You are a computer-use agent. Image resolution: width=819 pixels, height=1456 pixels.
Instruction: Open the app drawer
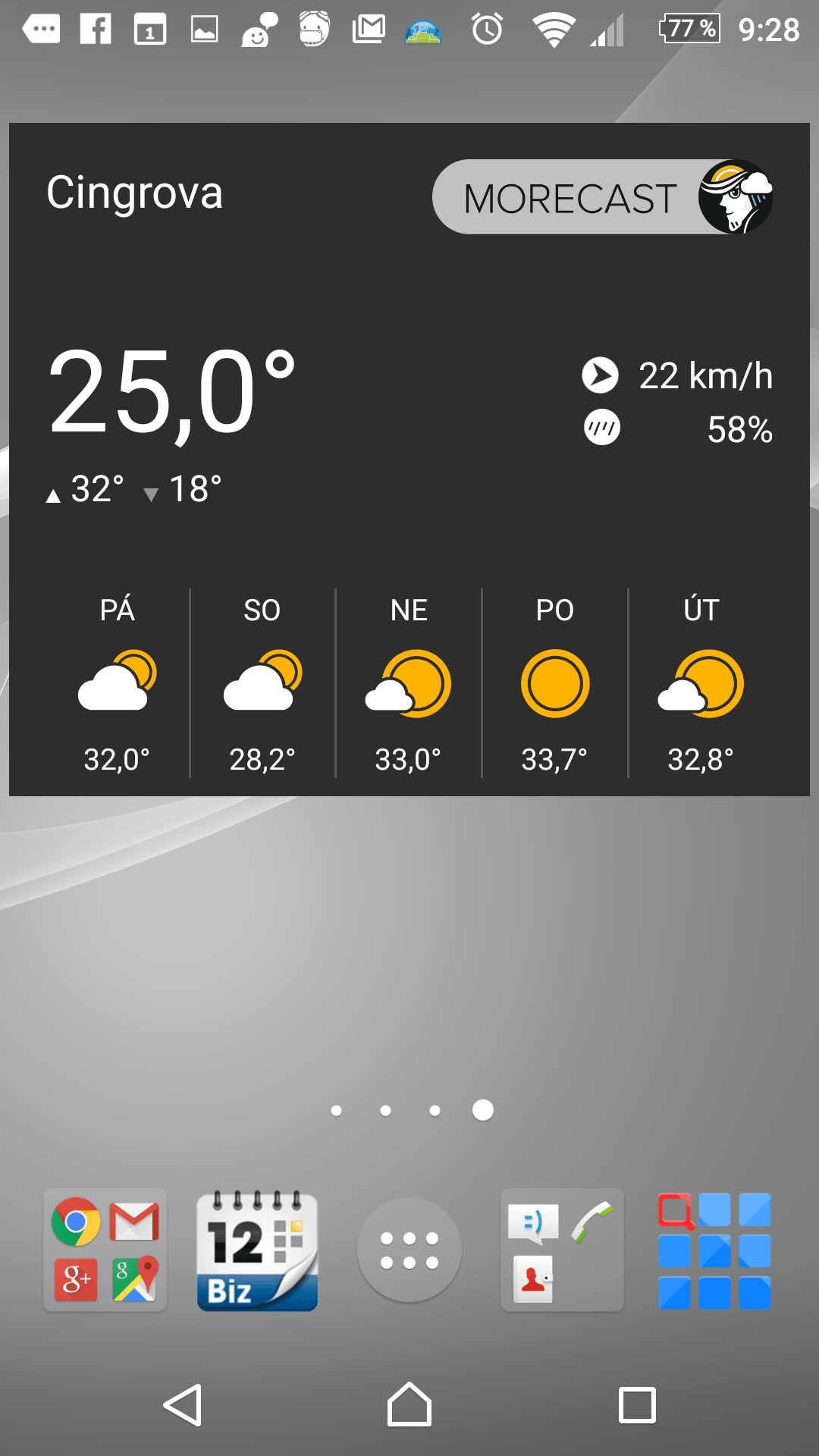click(x=409, y=1250)
